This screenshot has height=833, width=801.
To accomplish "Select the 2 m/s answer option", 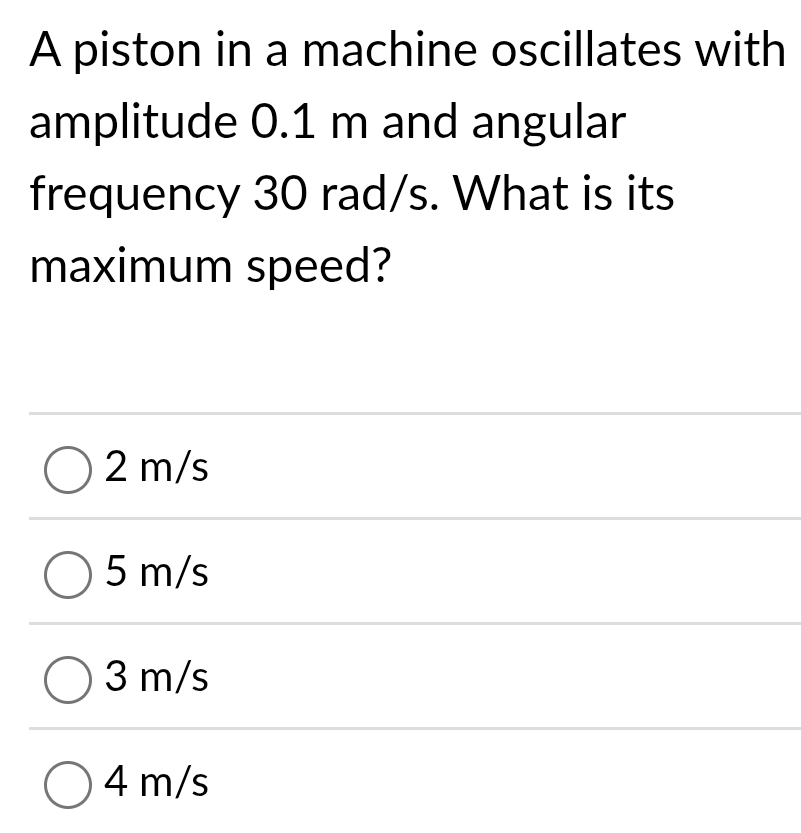I will (68, 468).
